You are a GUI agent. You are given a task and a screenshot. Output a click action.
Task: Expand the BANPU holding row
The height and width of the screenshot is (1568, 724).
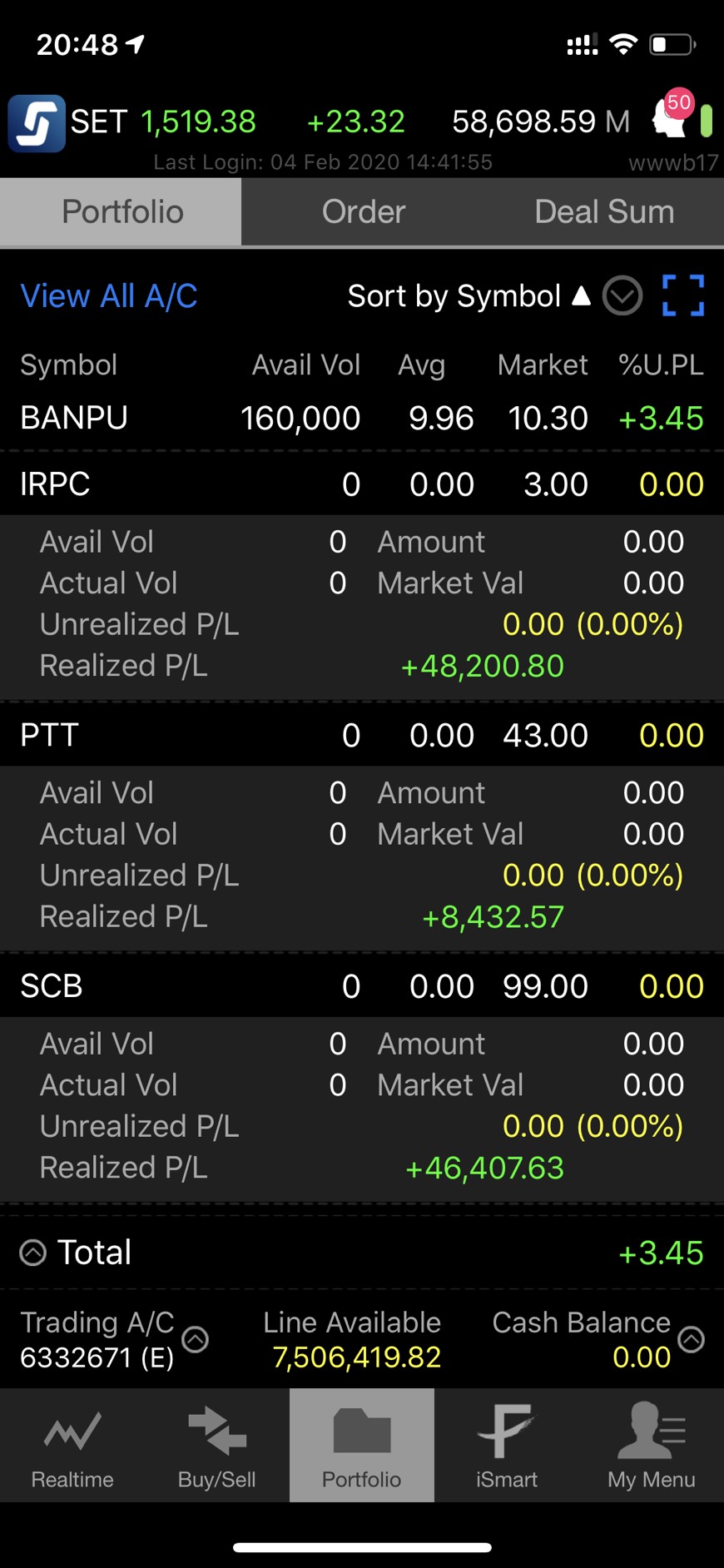[x=362, y=418]
